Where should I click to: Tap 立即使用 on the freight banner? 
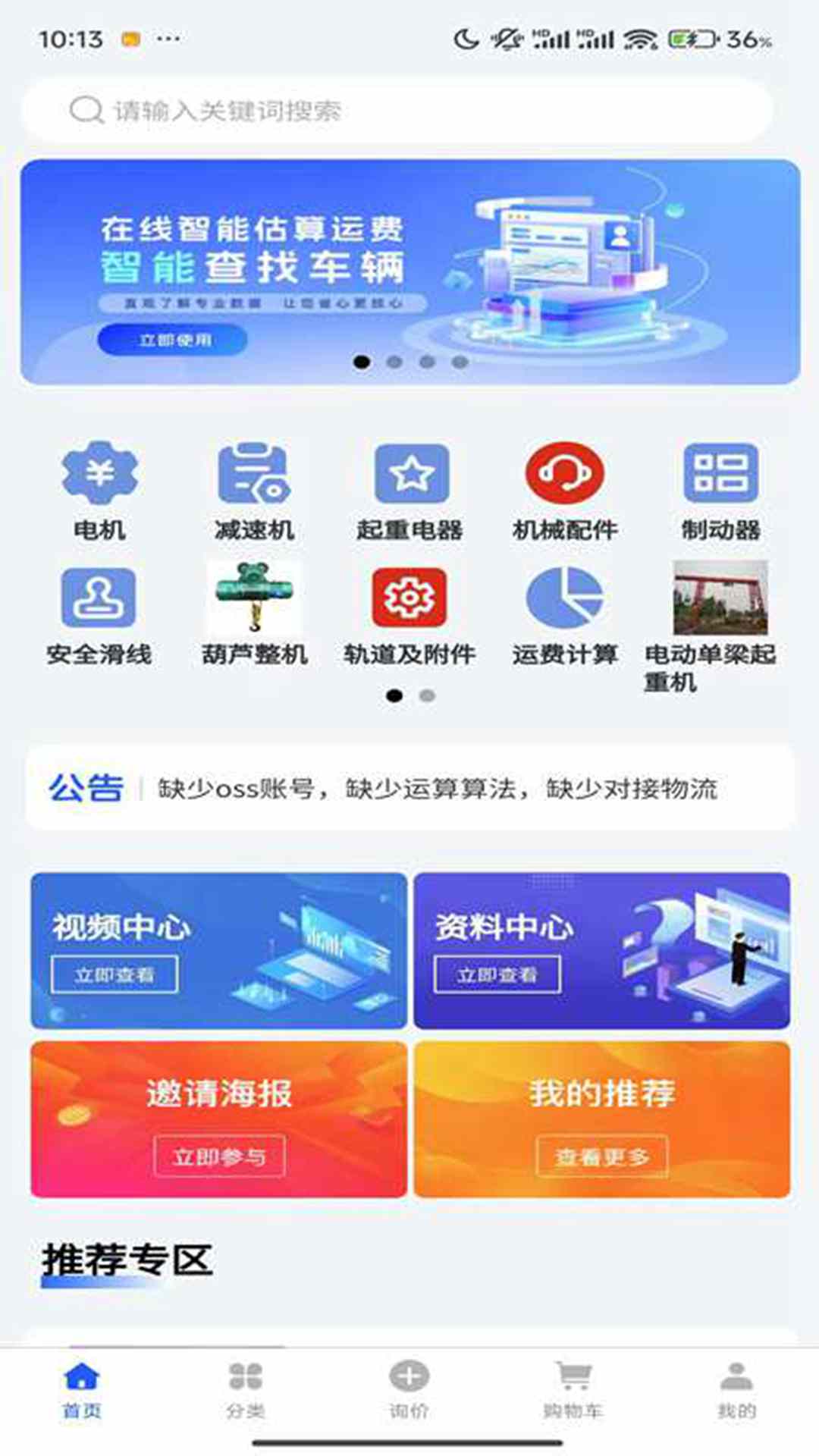pyautogui.click(x=173, y=340)
